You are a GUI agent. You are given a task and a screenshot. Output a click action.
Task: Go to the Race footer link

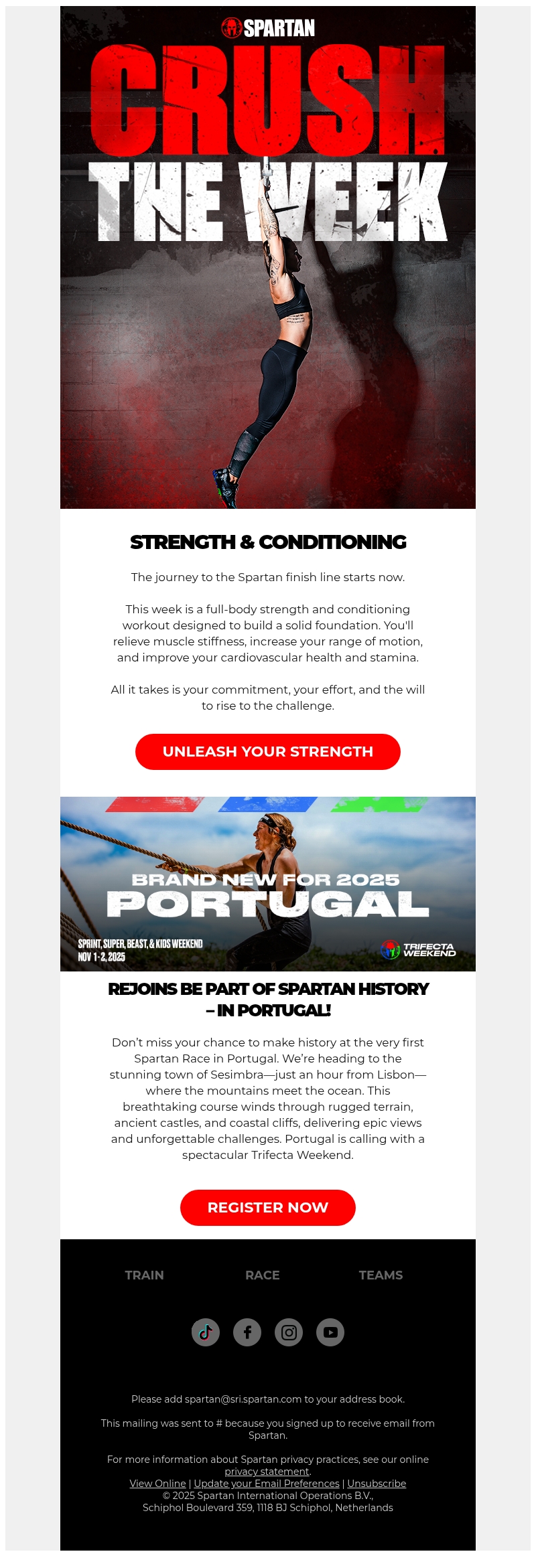263,1275
